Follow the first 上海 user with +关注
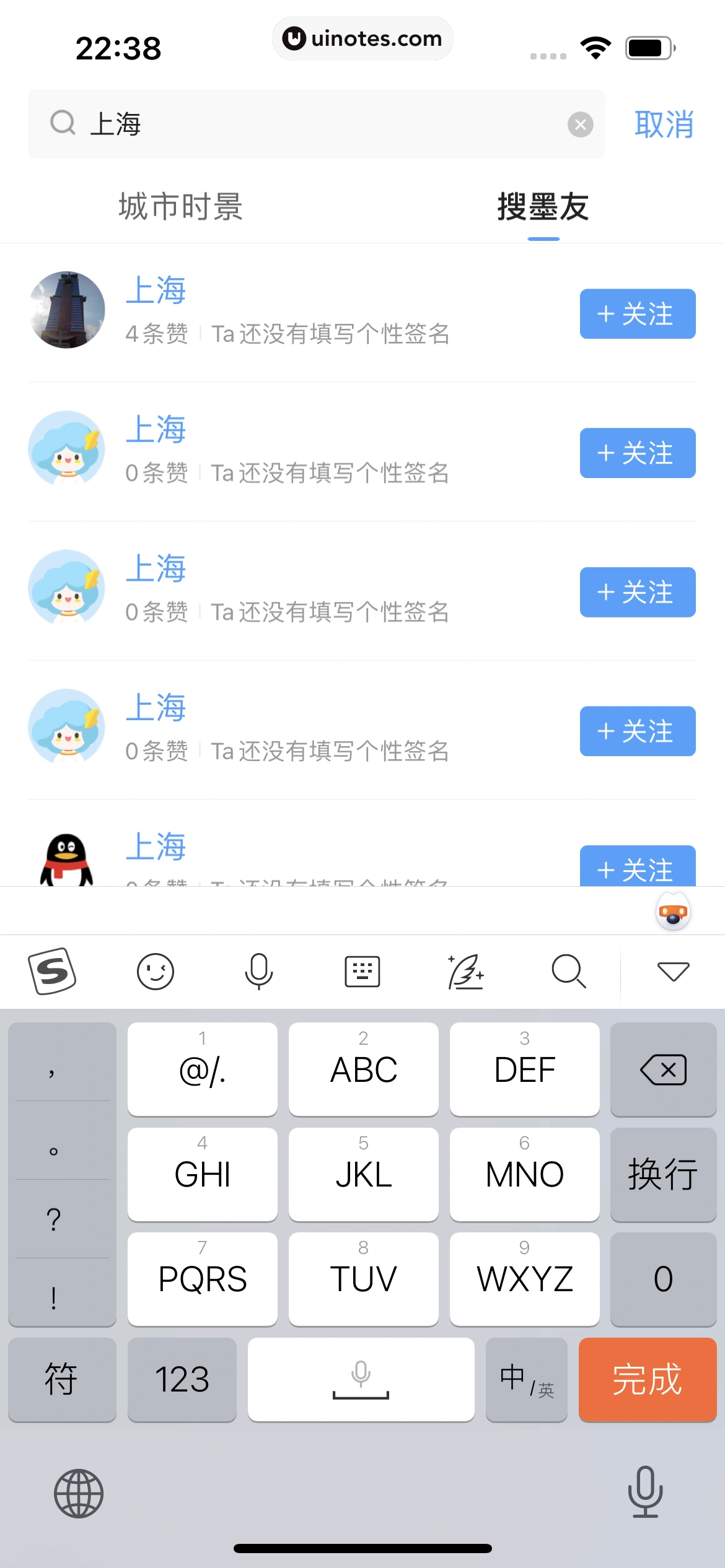 click(637, 314)
